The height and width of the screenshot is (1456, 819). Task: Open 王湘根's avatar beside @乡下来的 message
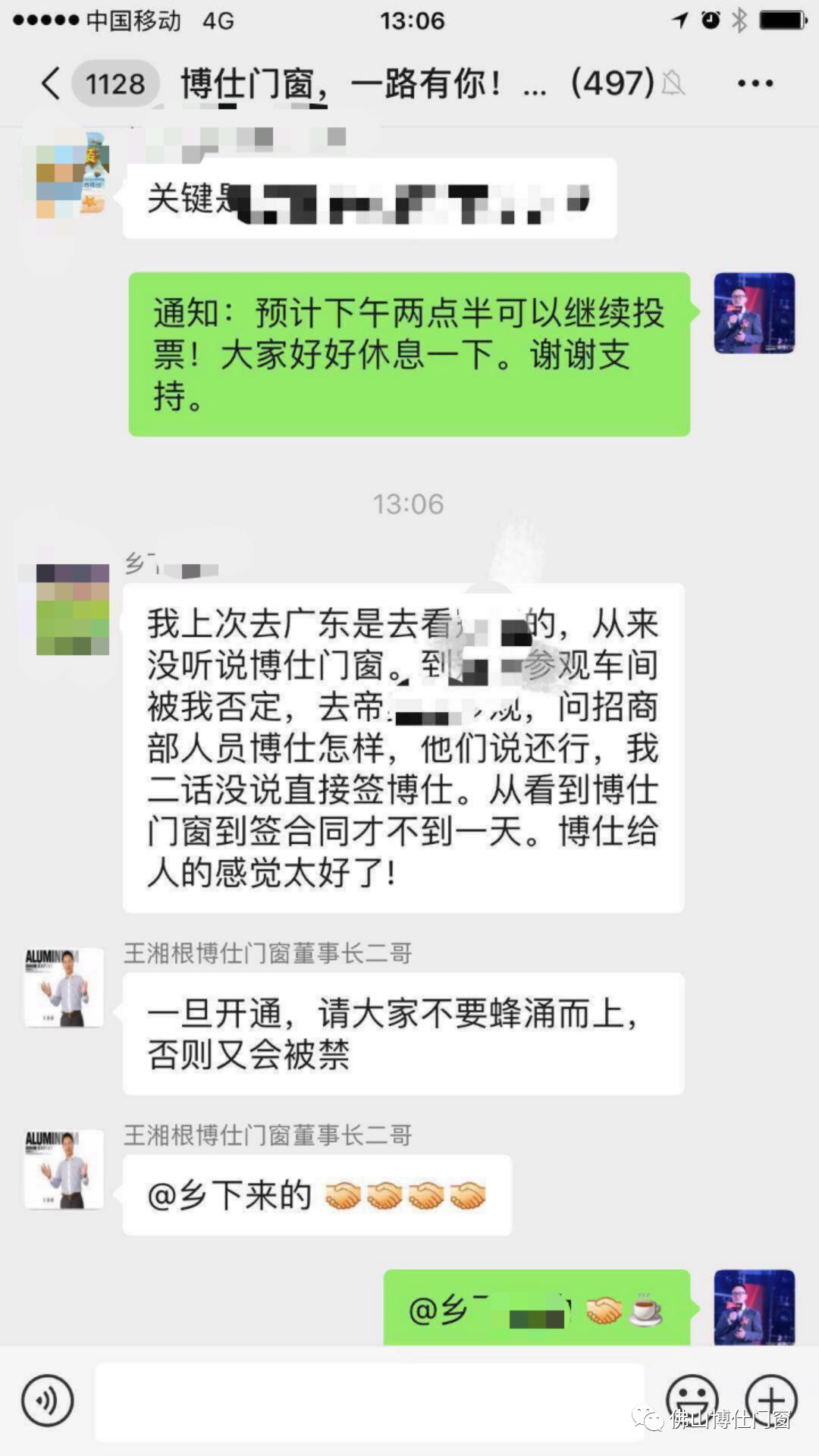64,1169
